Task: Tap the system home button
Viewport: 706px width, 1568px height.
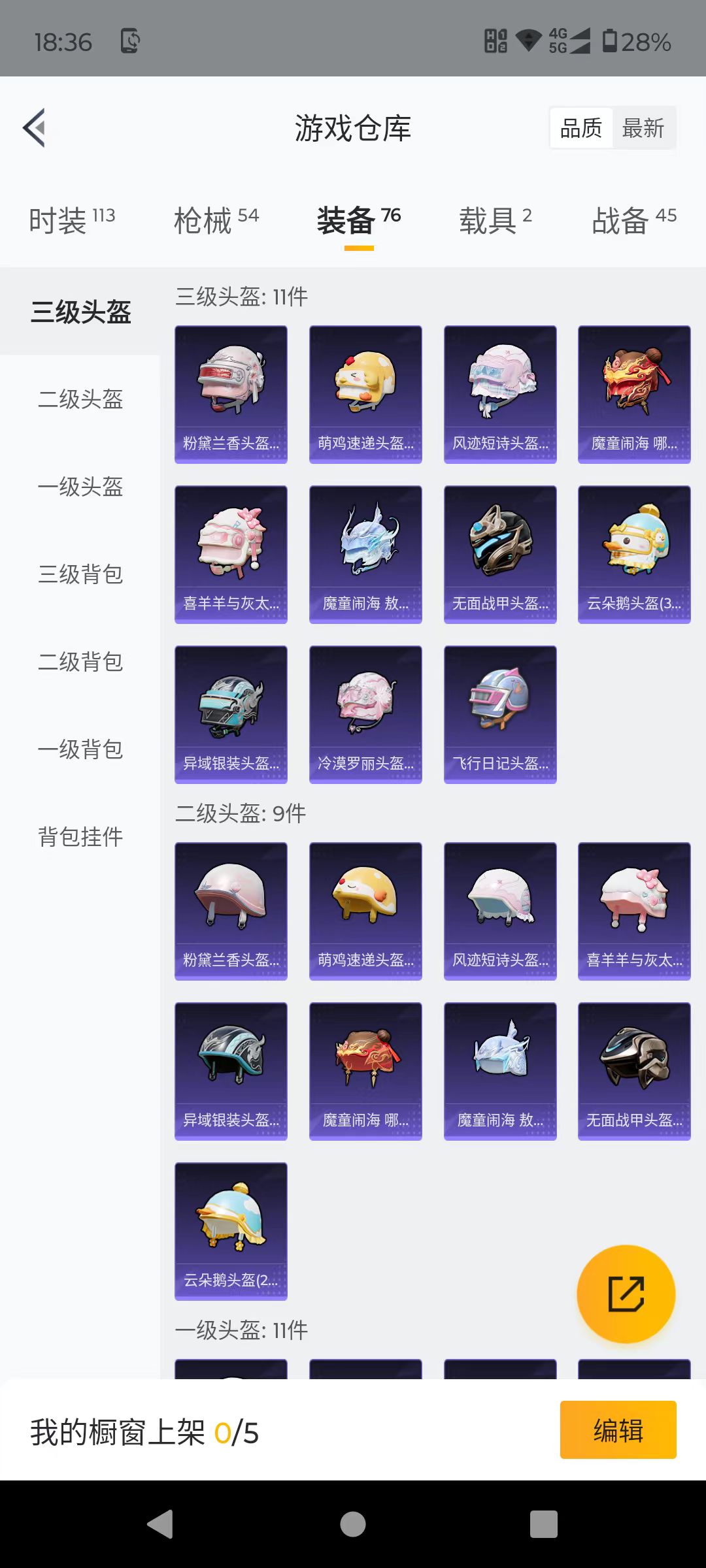Action: pyautogui.click(x=353, y=1524)
